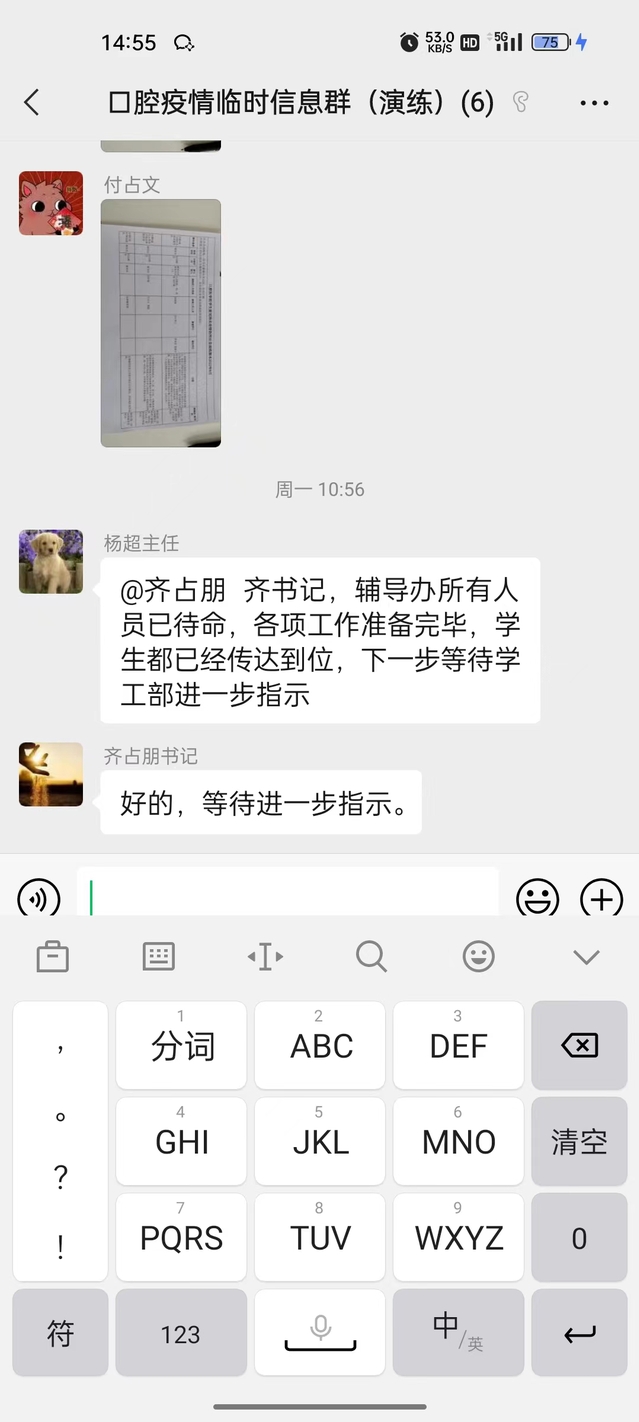Tap 付占文's cat avatar
This screenshot has height=1422, width=639.
tap(51, 203)
